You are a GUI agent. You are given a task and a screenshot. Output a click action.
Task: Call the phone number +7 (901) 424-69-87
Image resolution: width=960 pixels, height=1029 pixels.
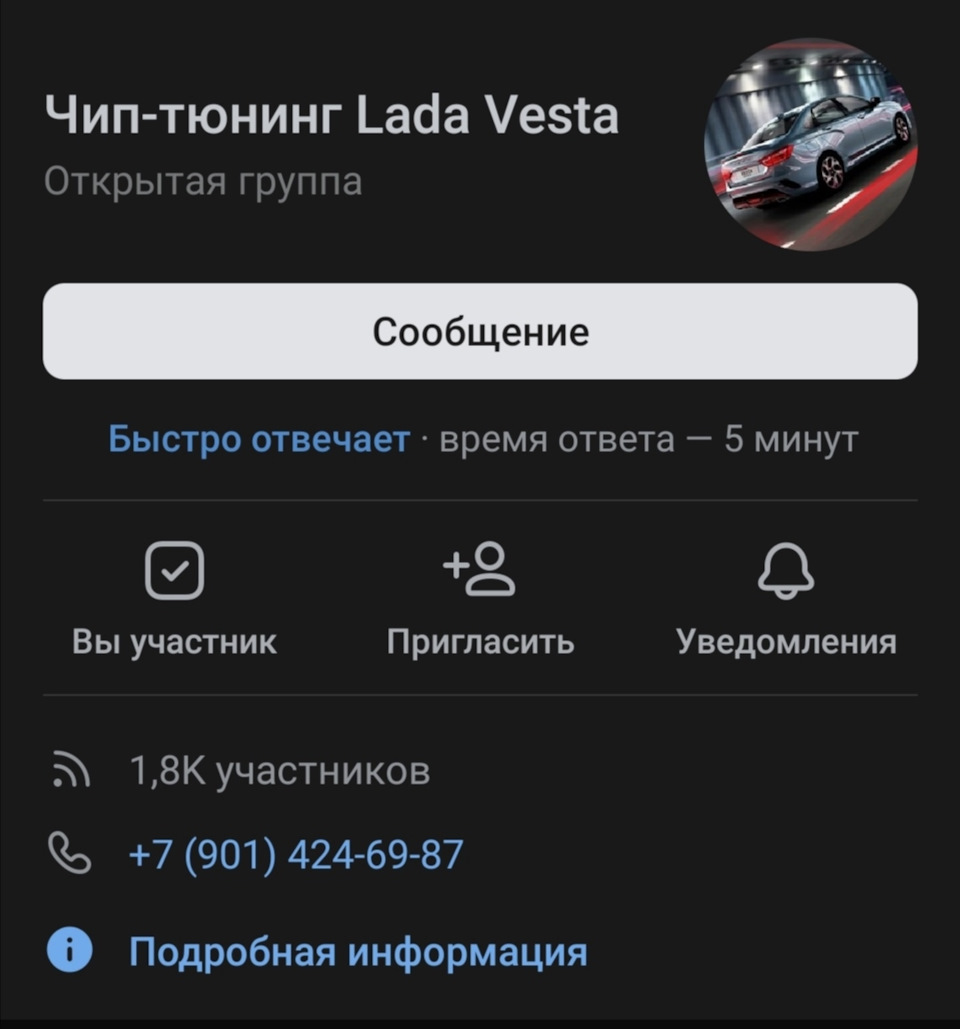click(296, 855)
